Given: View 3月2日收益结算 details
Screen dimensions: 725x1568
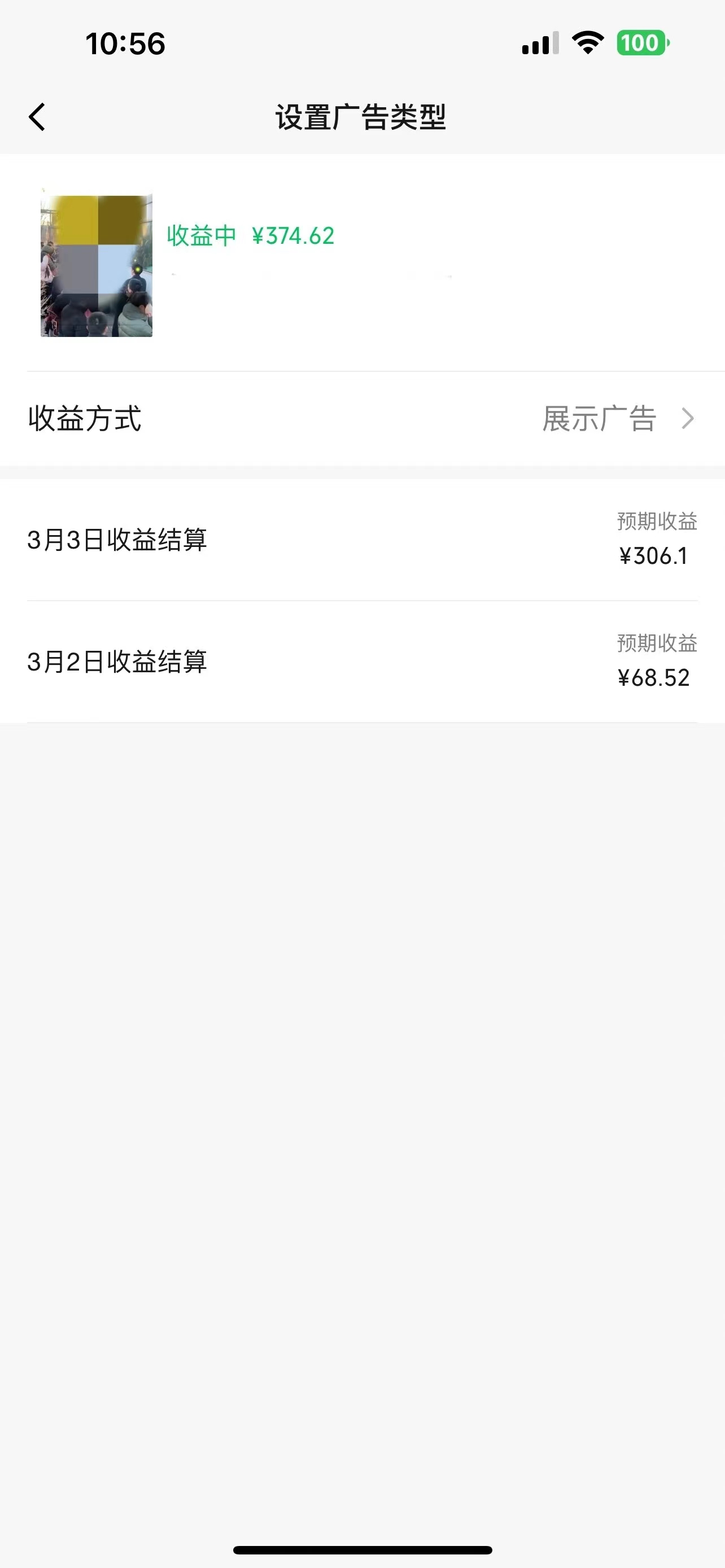Looking at the screenshot, I should tap(362, 662).
